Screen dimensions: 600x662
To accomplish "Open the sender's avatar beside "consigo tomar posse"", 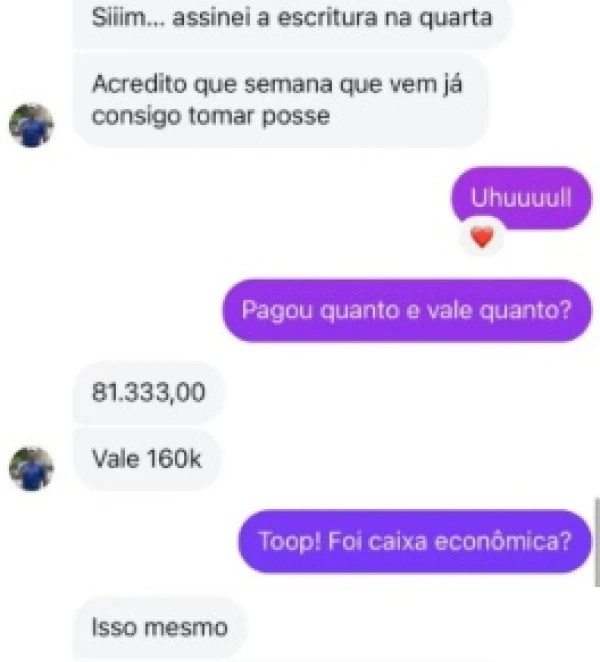I will pyautogui.click(x=32, y=125).
